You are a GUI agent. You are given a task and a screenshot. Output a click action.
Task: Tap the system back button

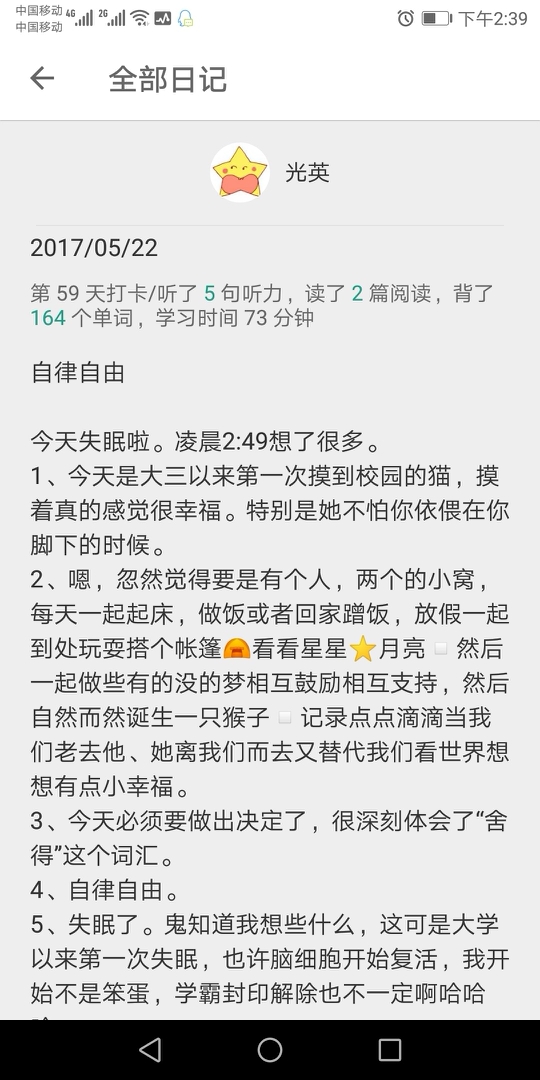click(x=149, y=1050)
